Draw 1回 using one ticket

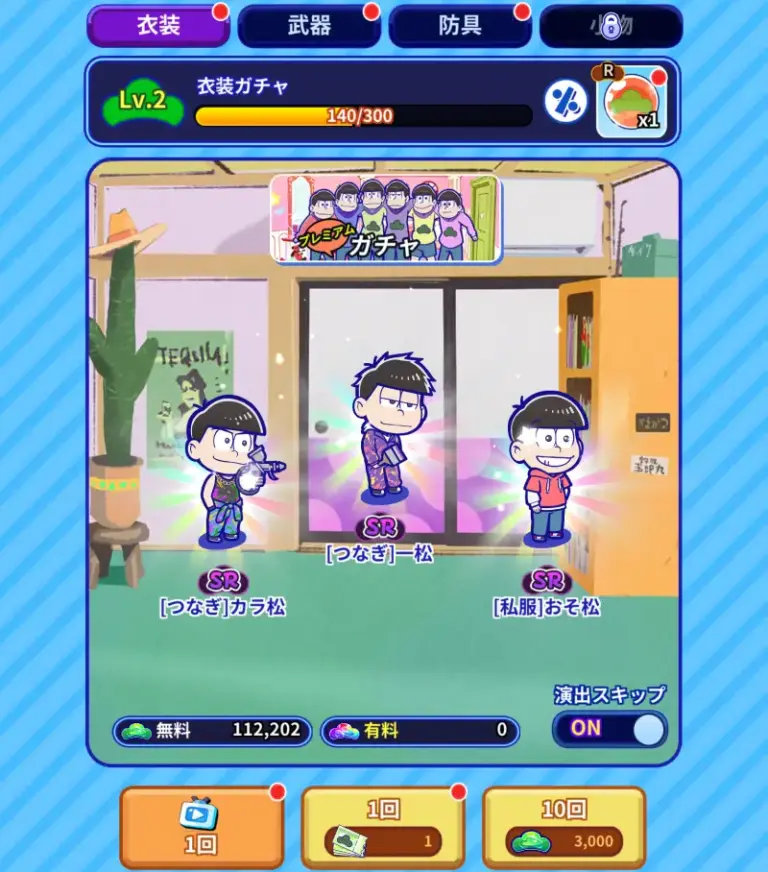tap(383, 827)
